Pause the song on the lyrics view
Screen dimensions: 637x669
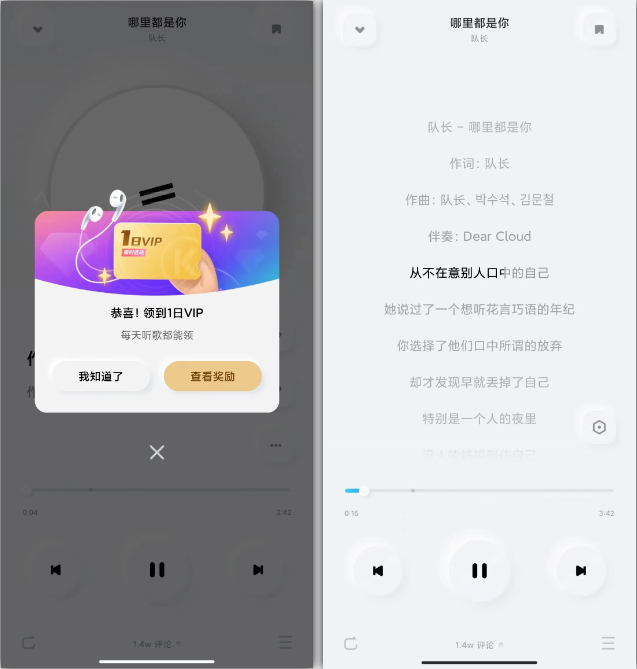pos(479,570)
